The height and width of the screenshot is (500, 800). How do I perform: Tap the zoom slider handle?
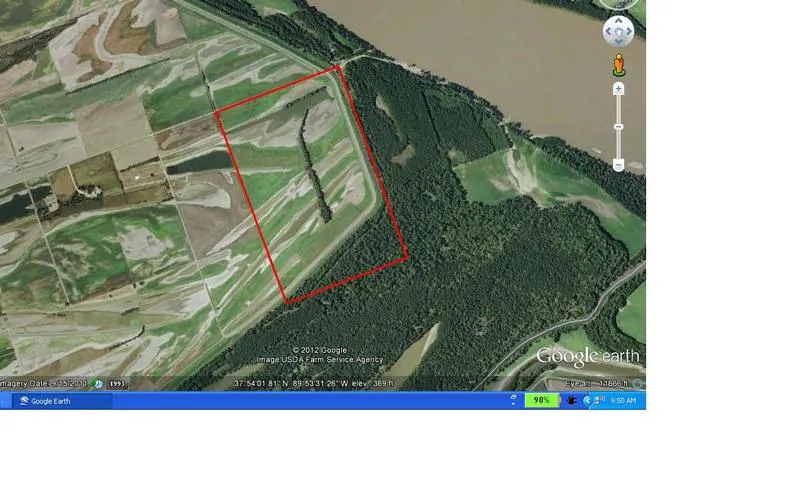click(619, 127)
